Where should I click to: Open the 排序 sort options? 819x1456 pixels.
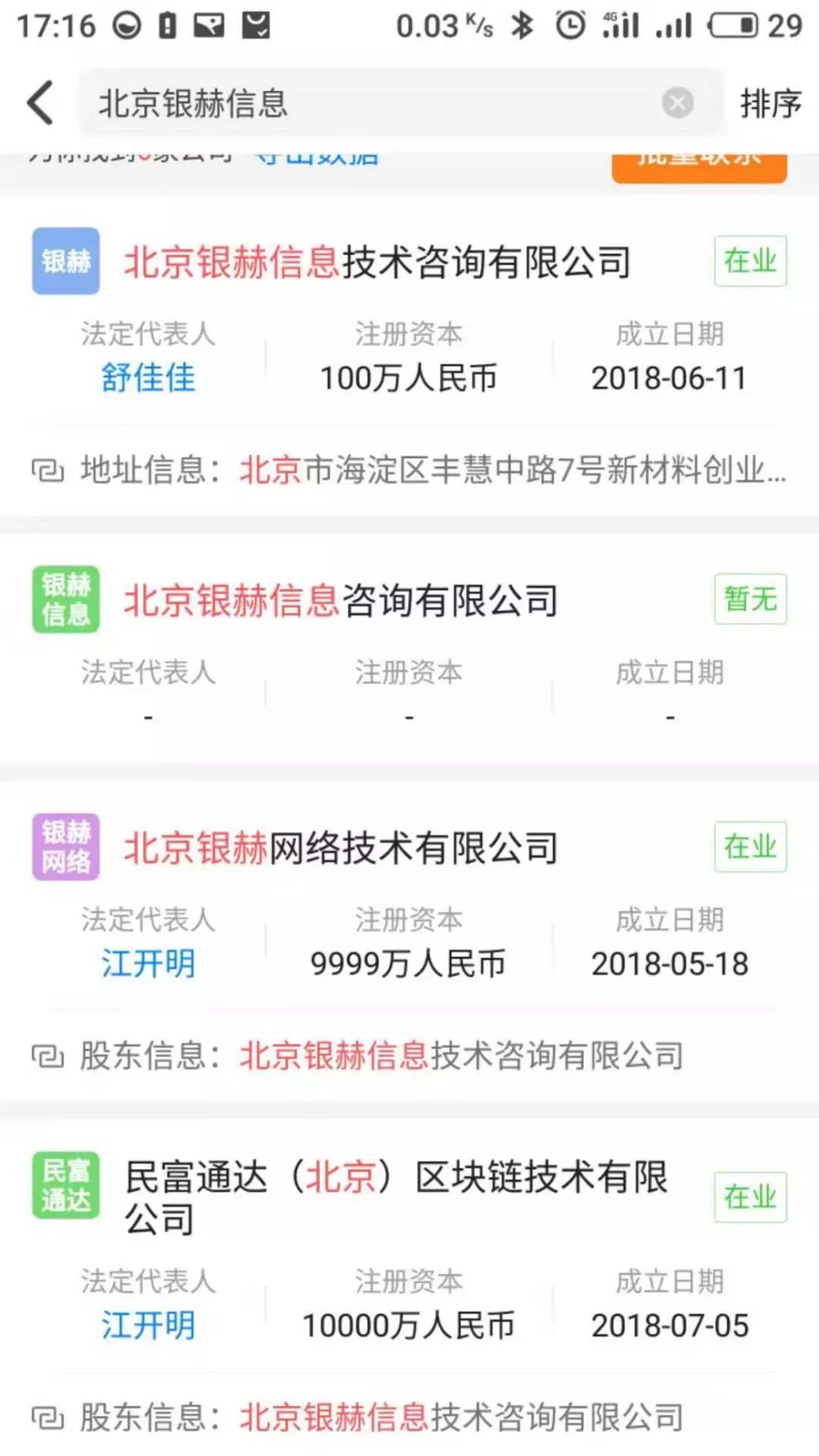pos(770,103)
